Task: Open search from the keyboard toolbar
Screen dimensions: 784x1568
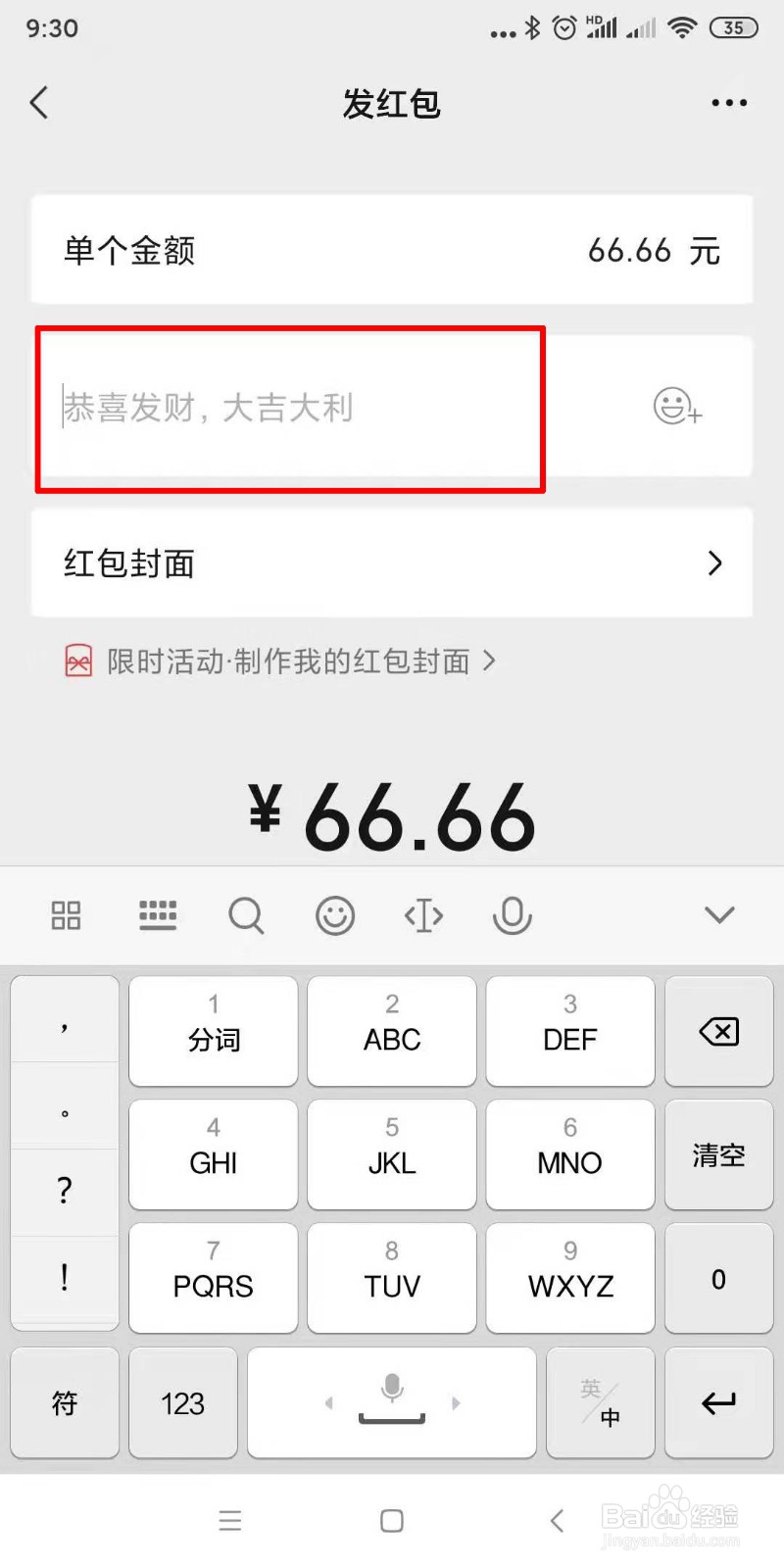Action: (246, 915)
